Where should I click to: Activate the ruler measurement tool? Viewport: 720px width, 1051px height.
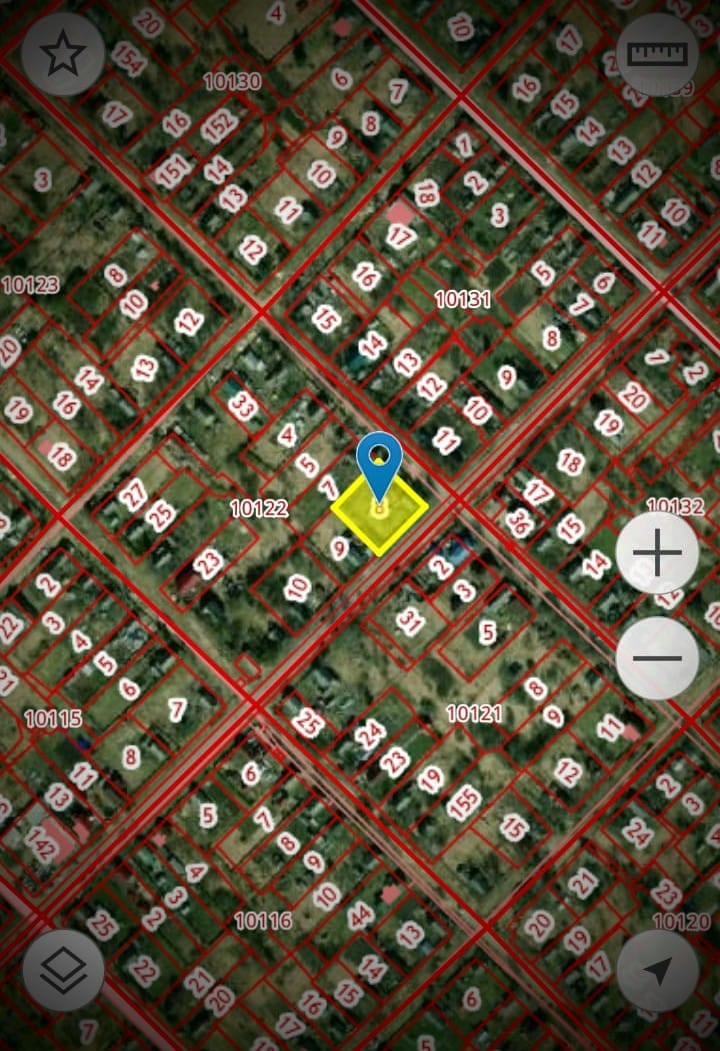(x=657, y=54)
